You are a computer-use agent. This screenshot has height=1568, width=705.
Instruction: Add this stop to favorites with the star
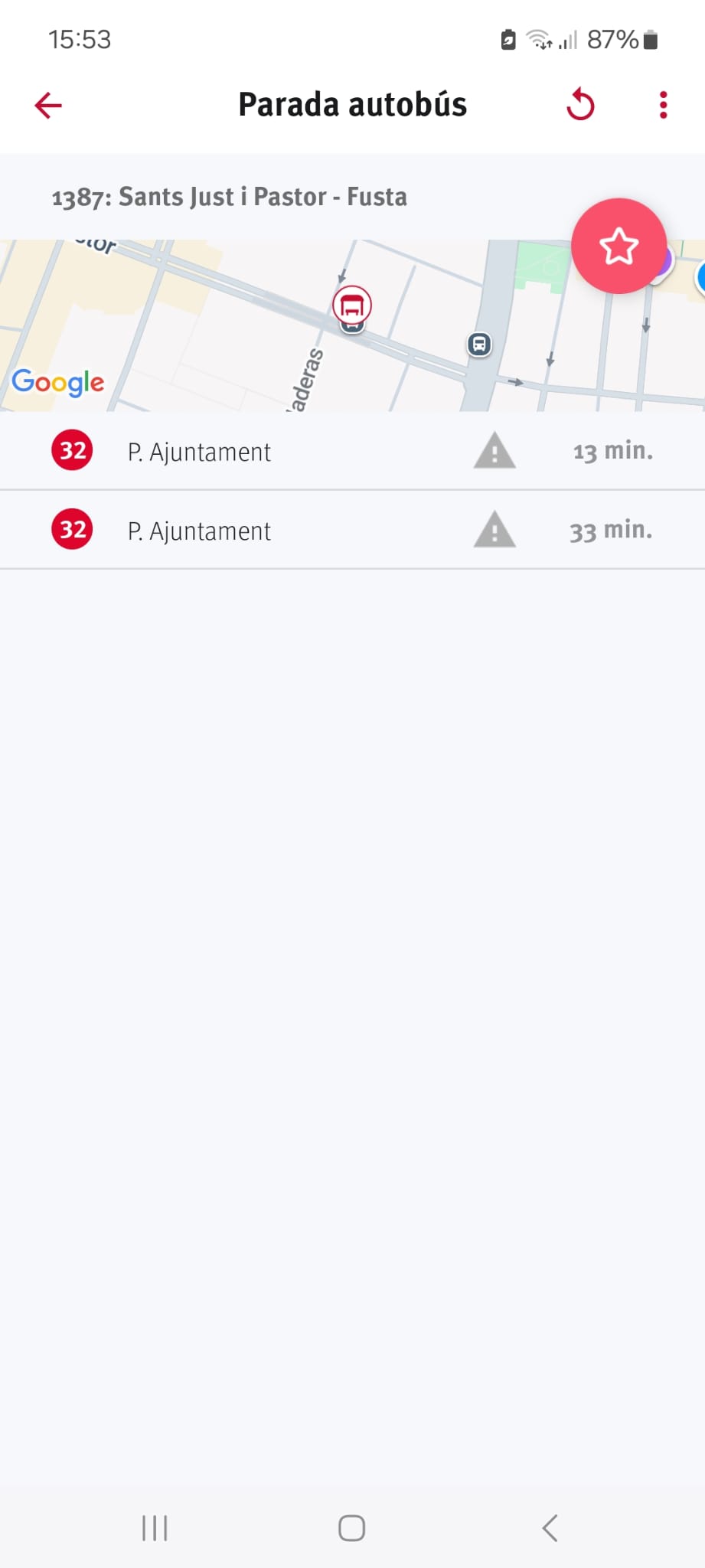[x=619, y=246]
